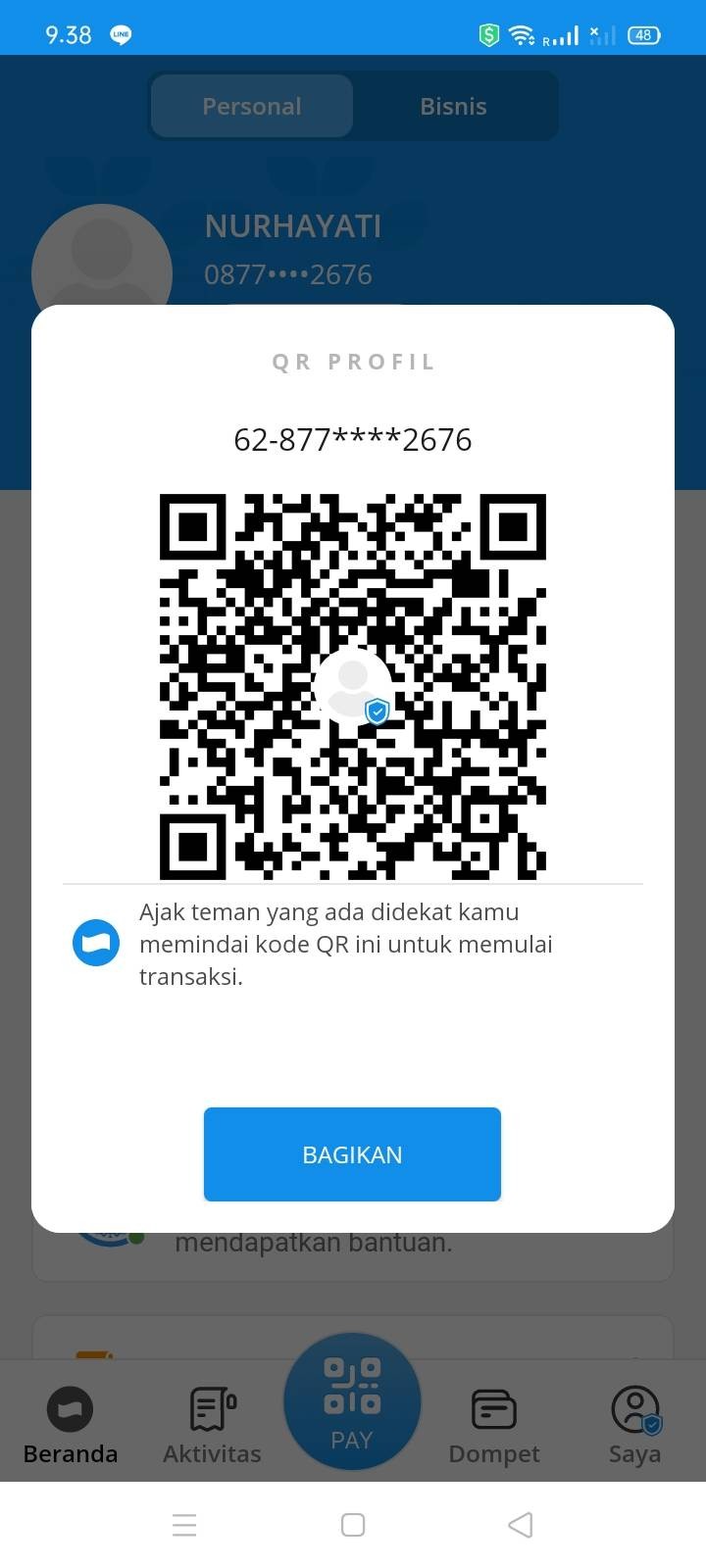The height and width of the screenshot is (1568, 706).
Task: Share the QR profile with BAGIKAN
Action: point(352,1153)
